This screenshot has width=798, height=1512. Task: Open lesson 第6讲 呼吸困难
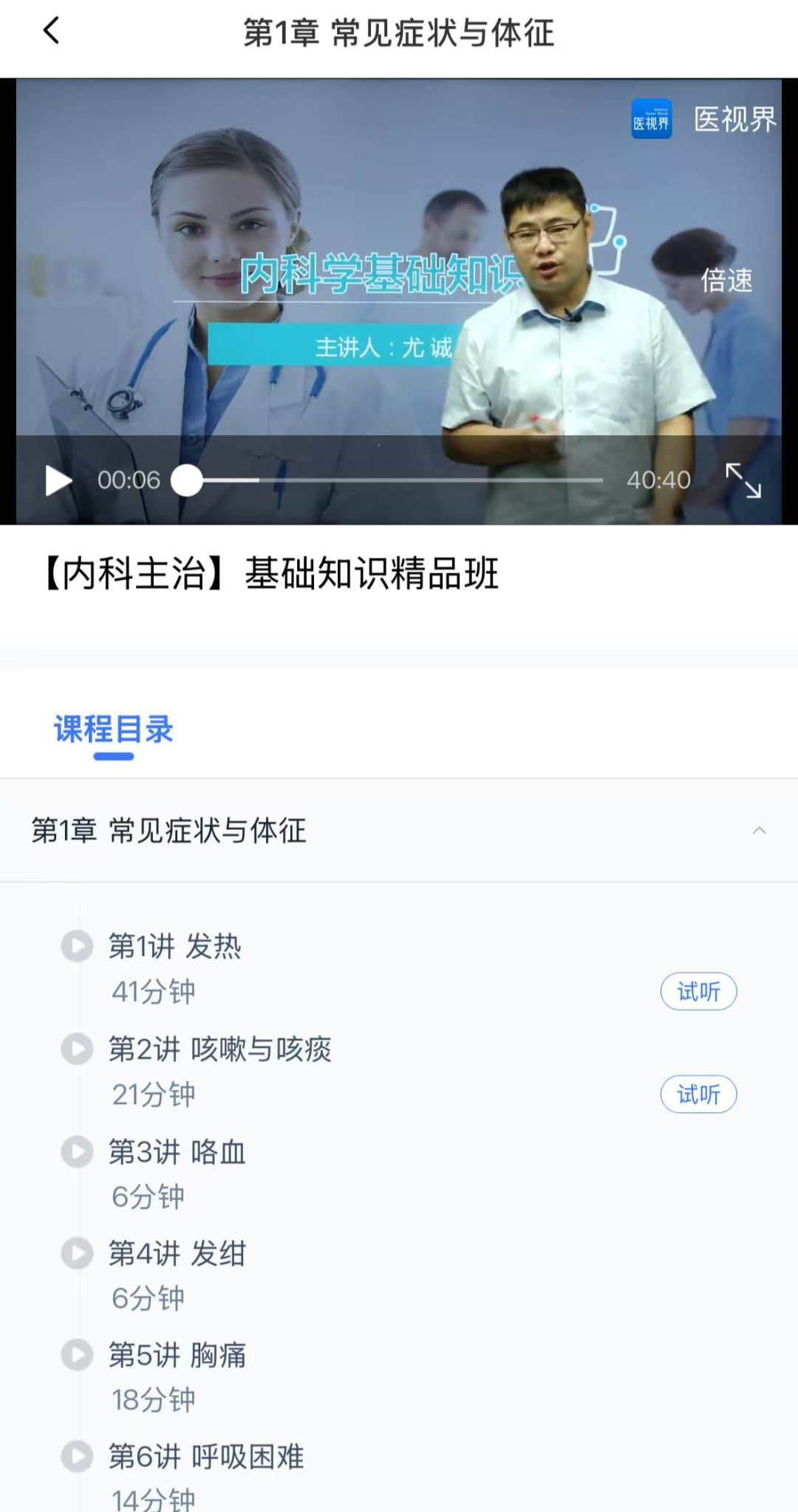pyautogui.click(x=205, y=1457)
